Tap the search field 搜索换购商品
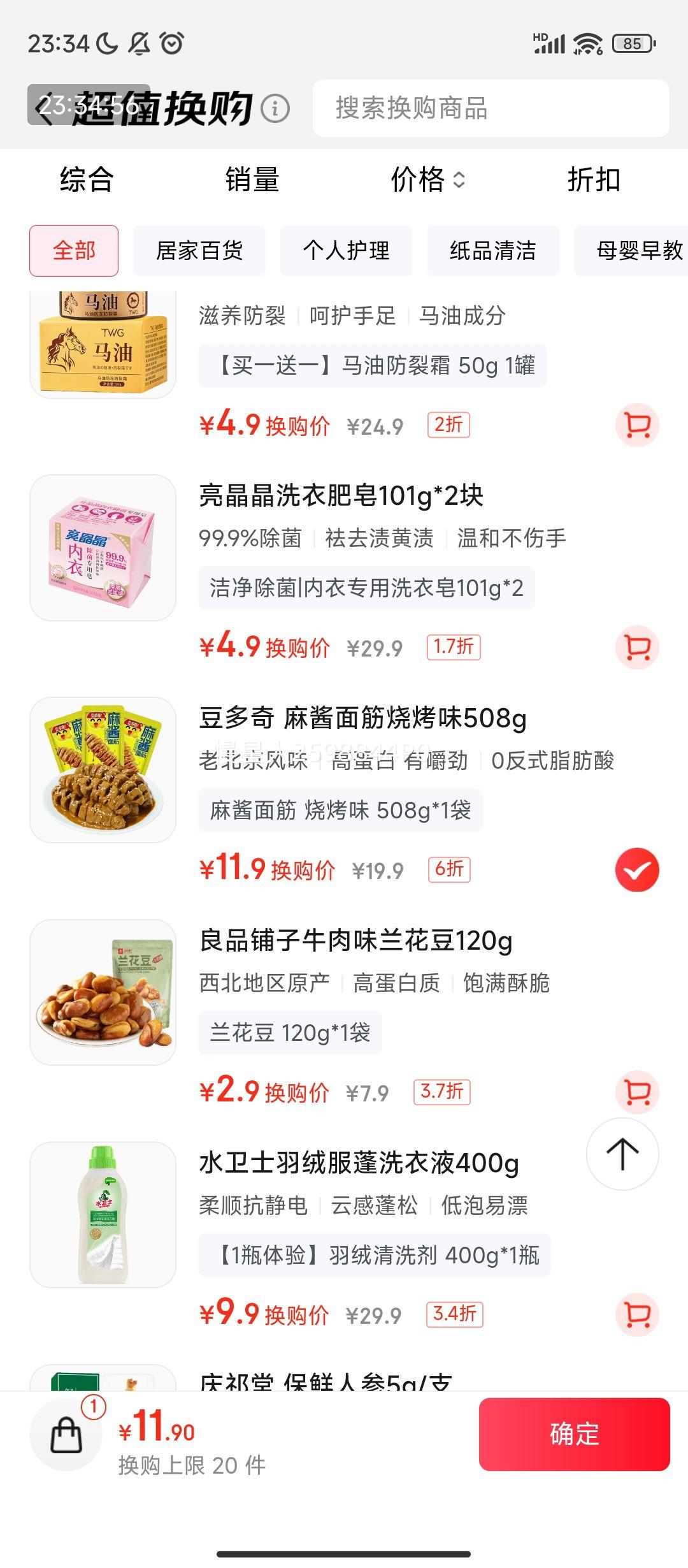This screenshot has height=1568, width=688. (x=491, y=108)
